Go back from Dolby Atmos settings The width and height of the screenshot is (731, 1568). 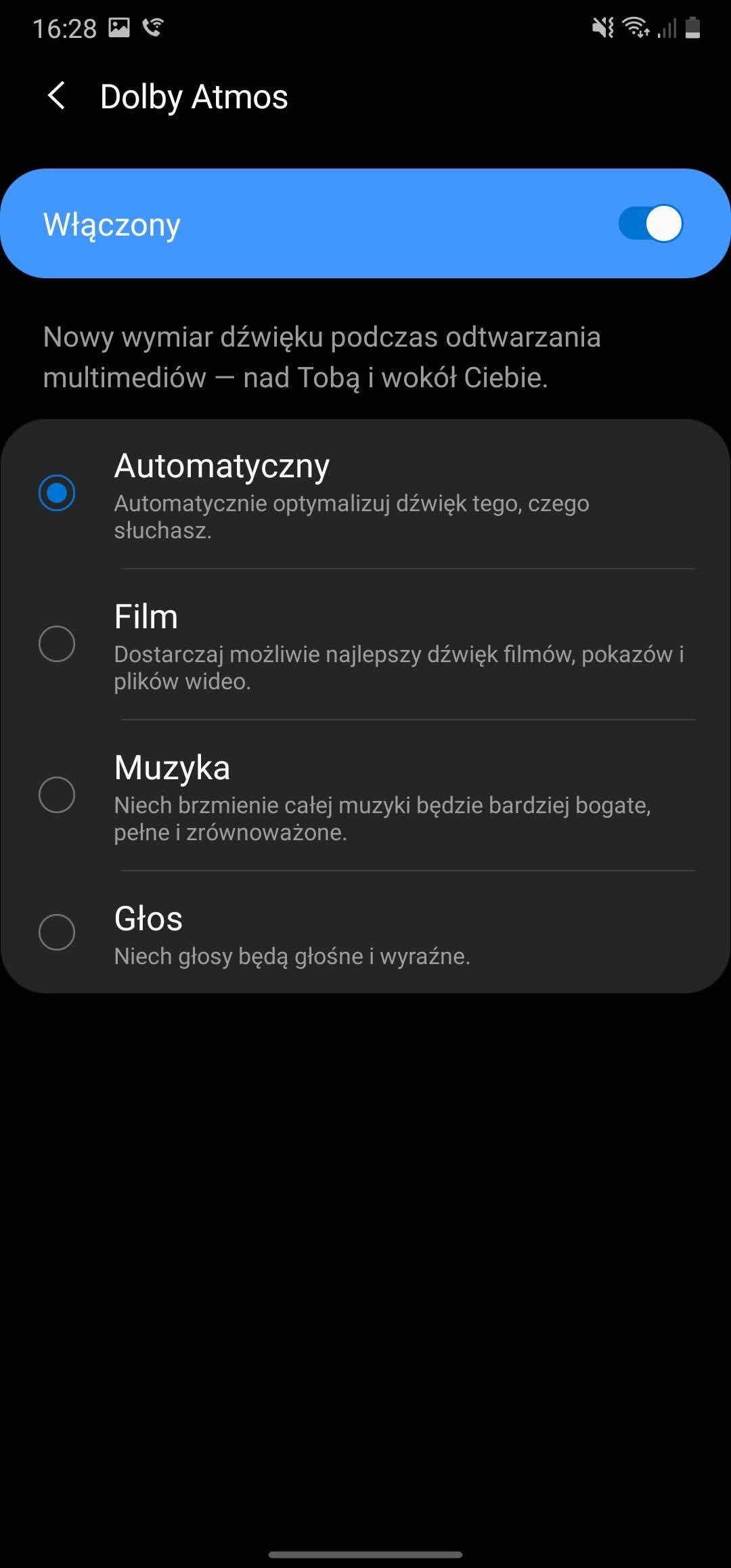coord(57,96)
